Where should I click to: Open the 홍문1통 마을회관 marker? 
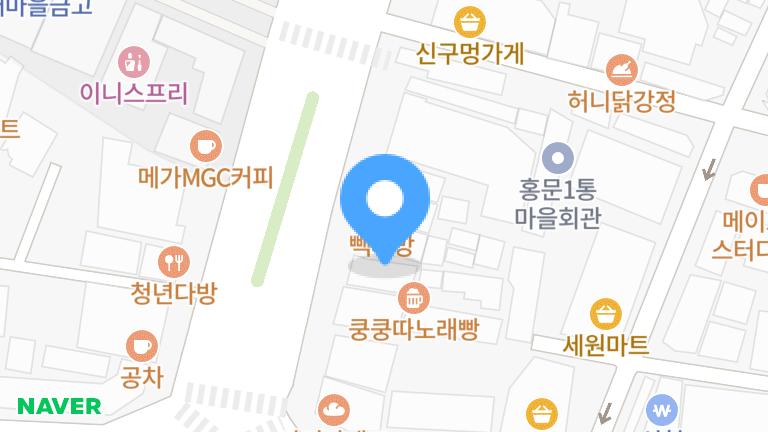tap(557, 158)
